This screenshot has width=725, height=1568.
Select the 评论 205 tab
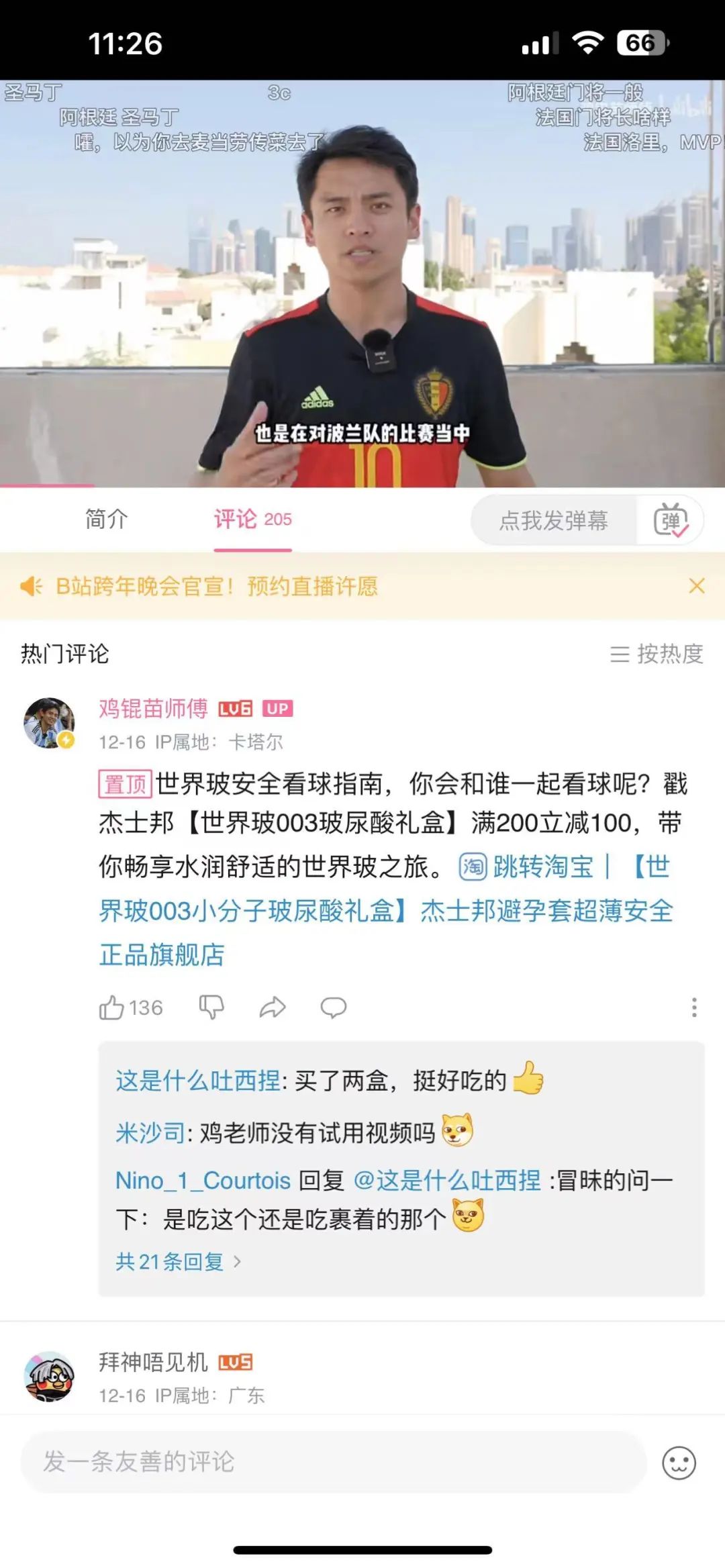click(252, 519)
